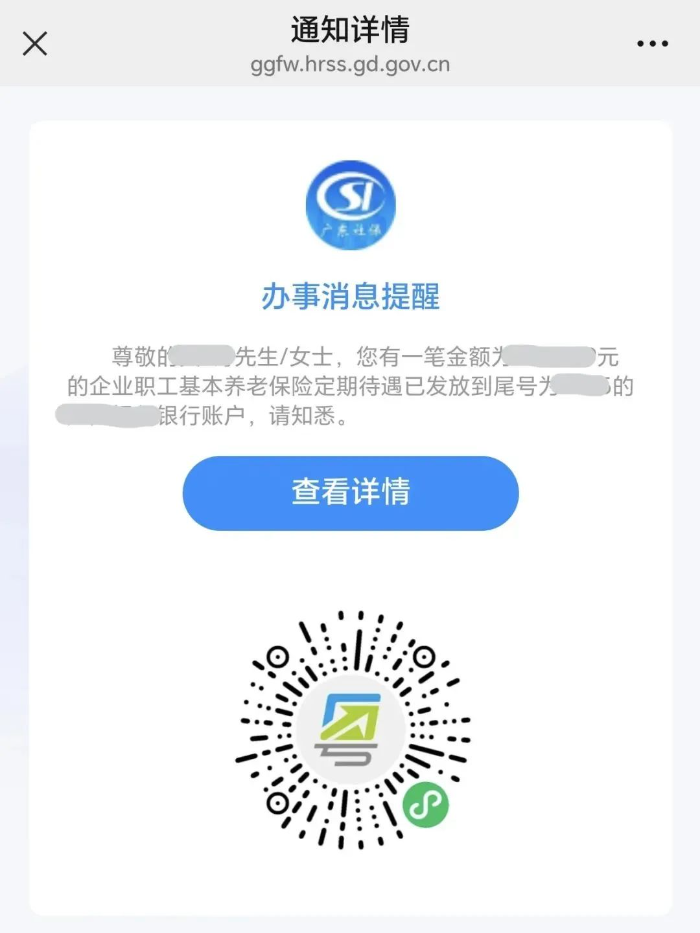Open the three-dot overflow menu
The height and width of the screenshot is (933, 700).
click(652, 44)
